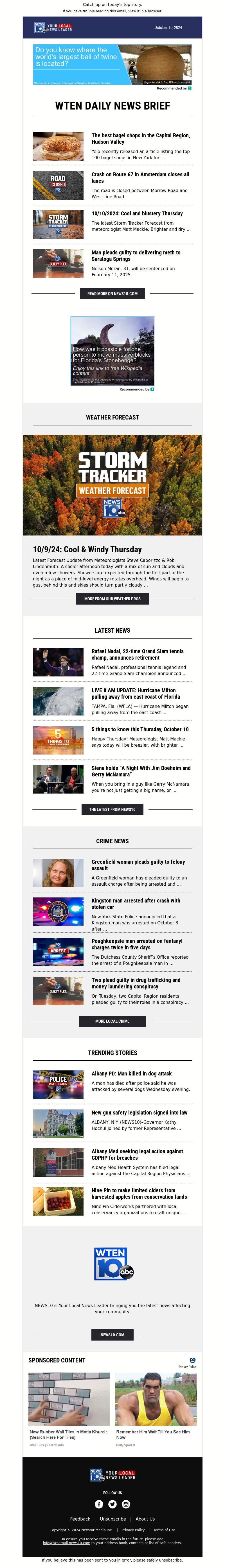Open the Wikipedia ball of twine ad

[x=112, y=64]
